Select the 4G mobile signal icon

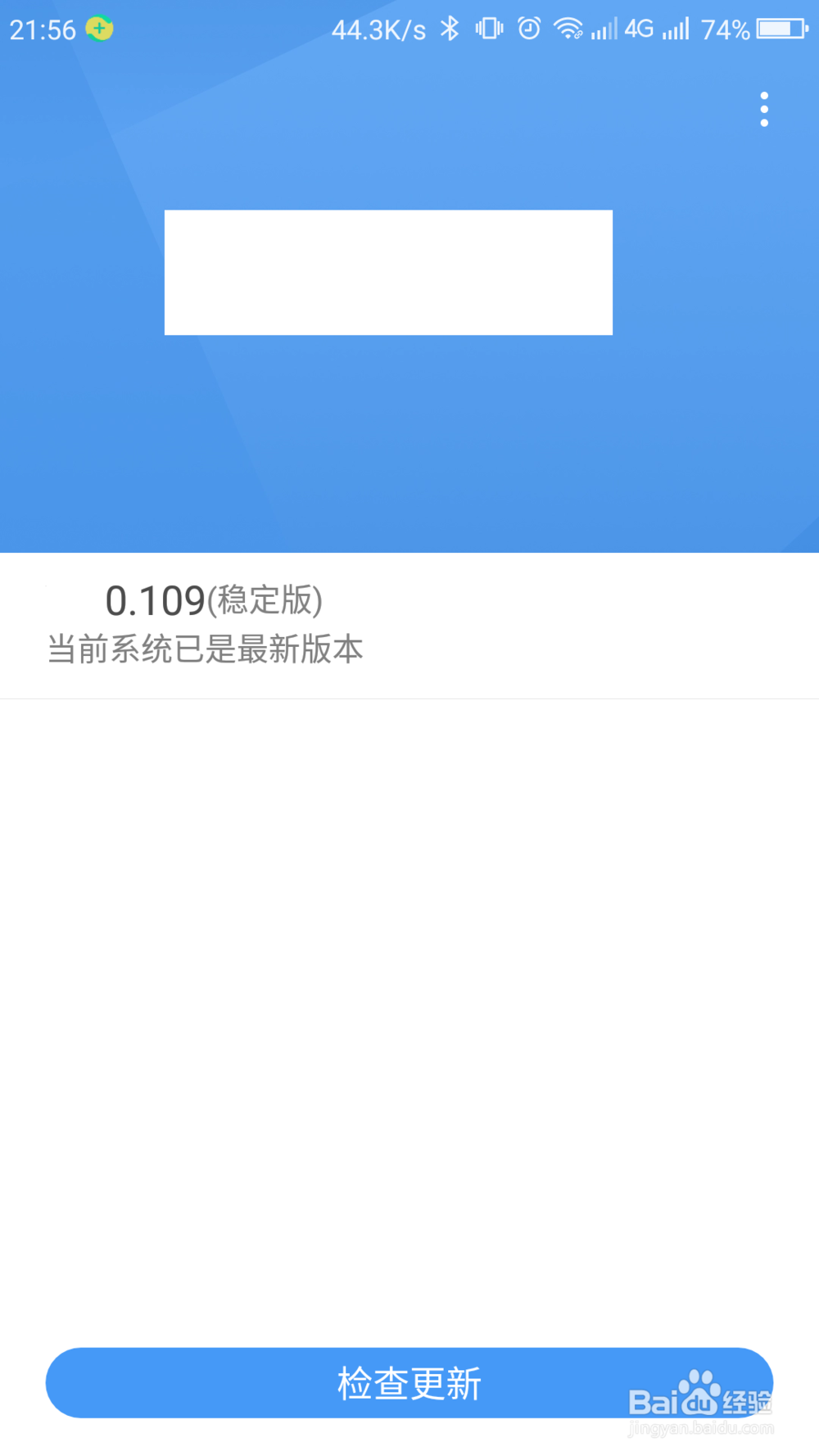(640, 29)
